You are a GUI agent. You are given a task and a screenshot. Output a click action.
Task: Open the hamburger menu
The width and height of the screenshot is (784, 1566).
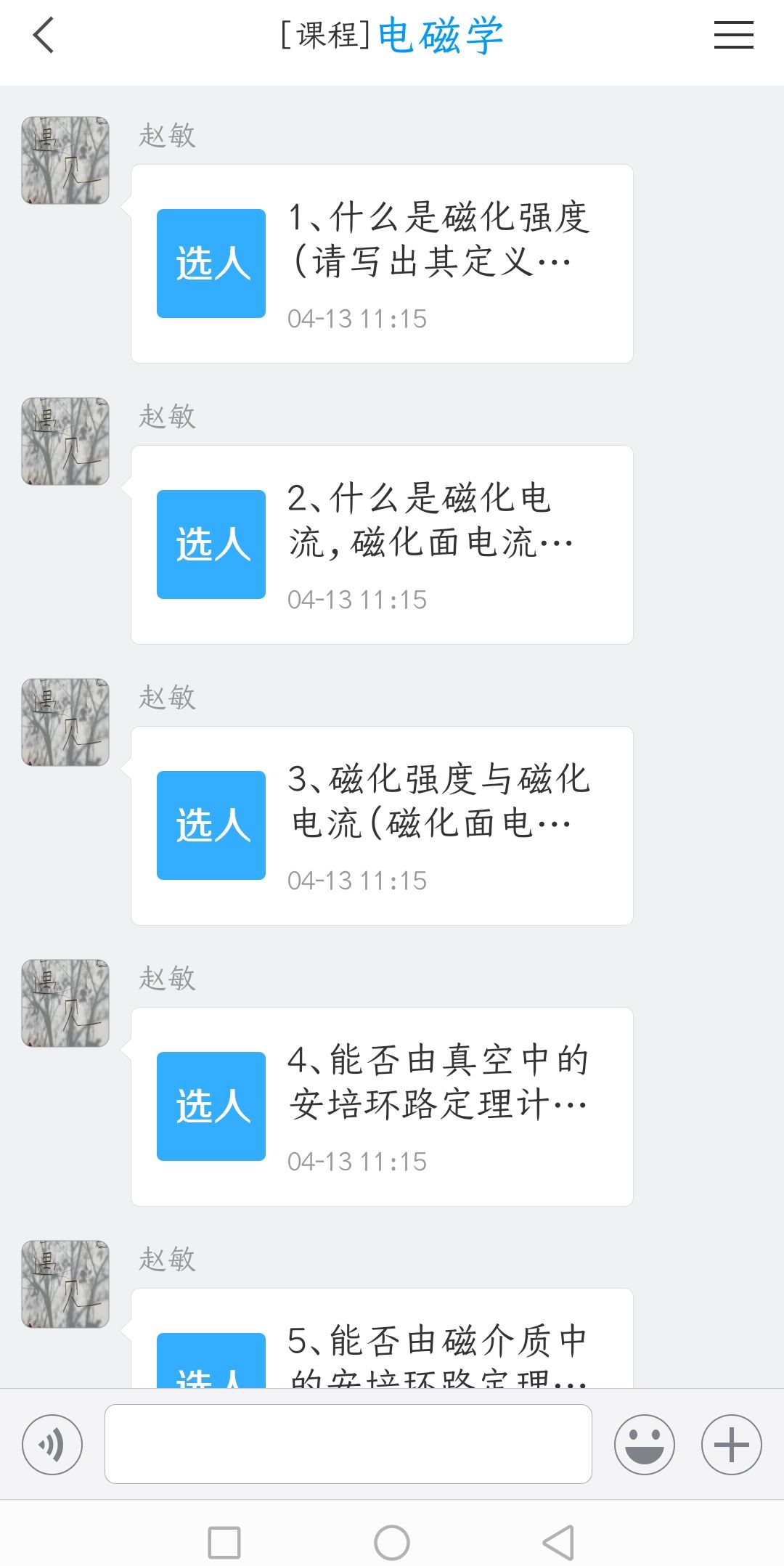click(x=733, y=36)
